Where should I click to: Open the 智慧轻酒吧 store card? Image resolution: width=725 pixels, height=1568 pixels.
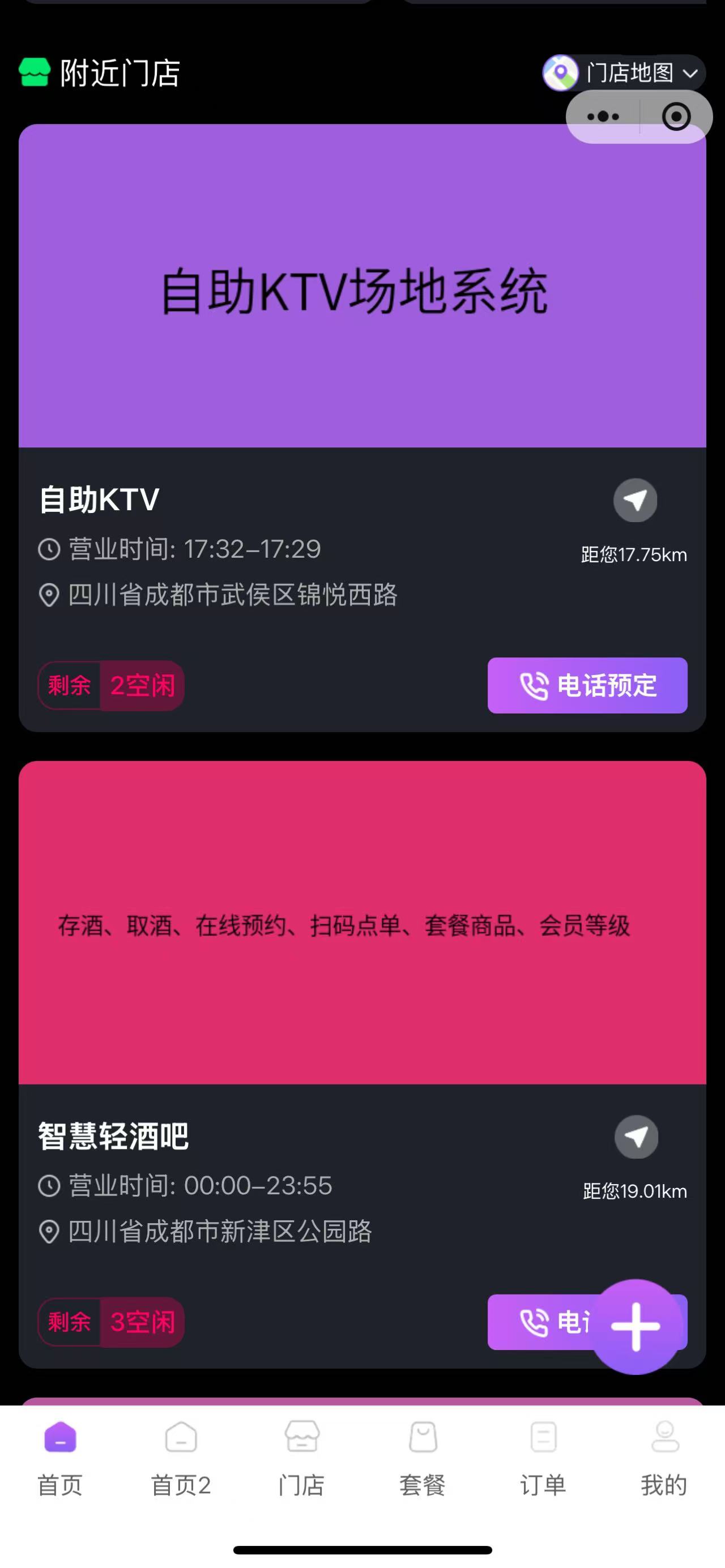click(x=362, y=1064)
